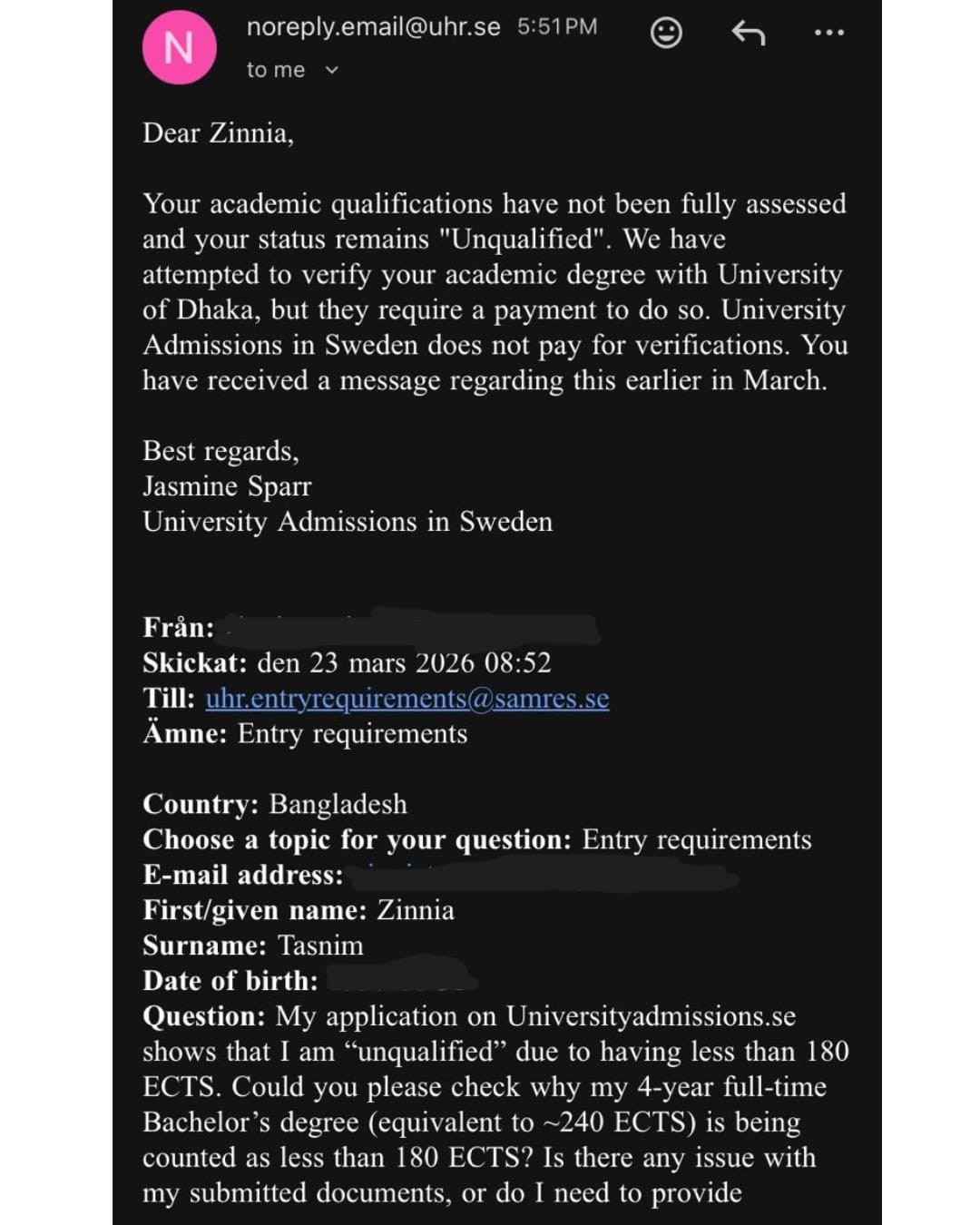Add an emoji reaction to the email
The height and width of the screenshot is (1225, 980).
pos(666,34)
